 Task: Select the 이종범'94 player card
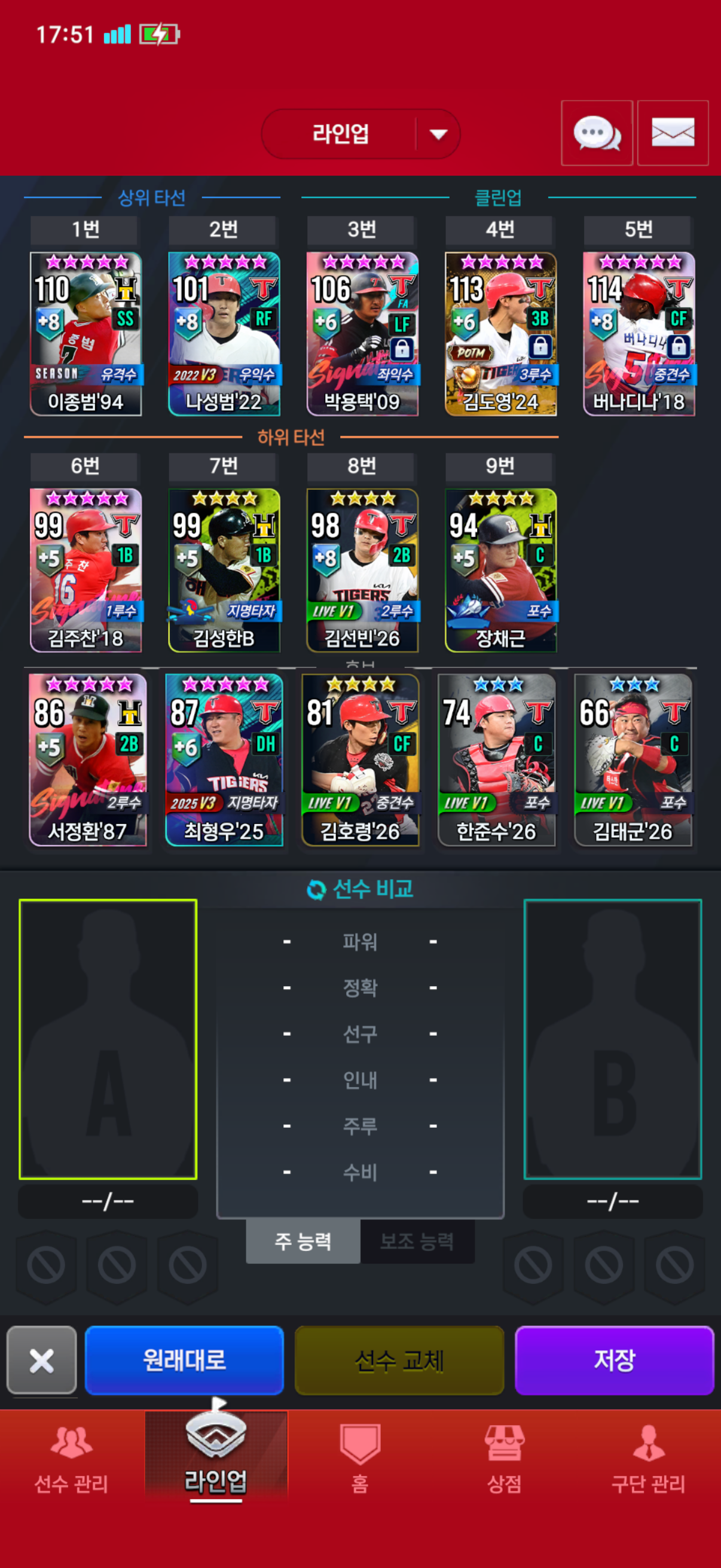85,334
